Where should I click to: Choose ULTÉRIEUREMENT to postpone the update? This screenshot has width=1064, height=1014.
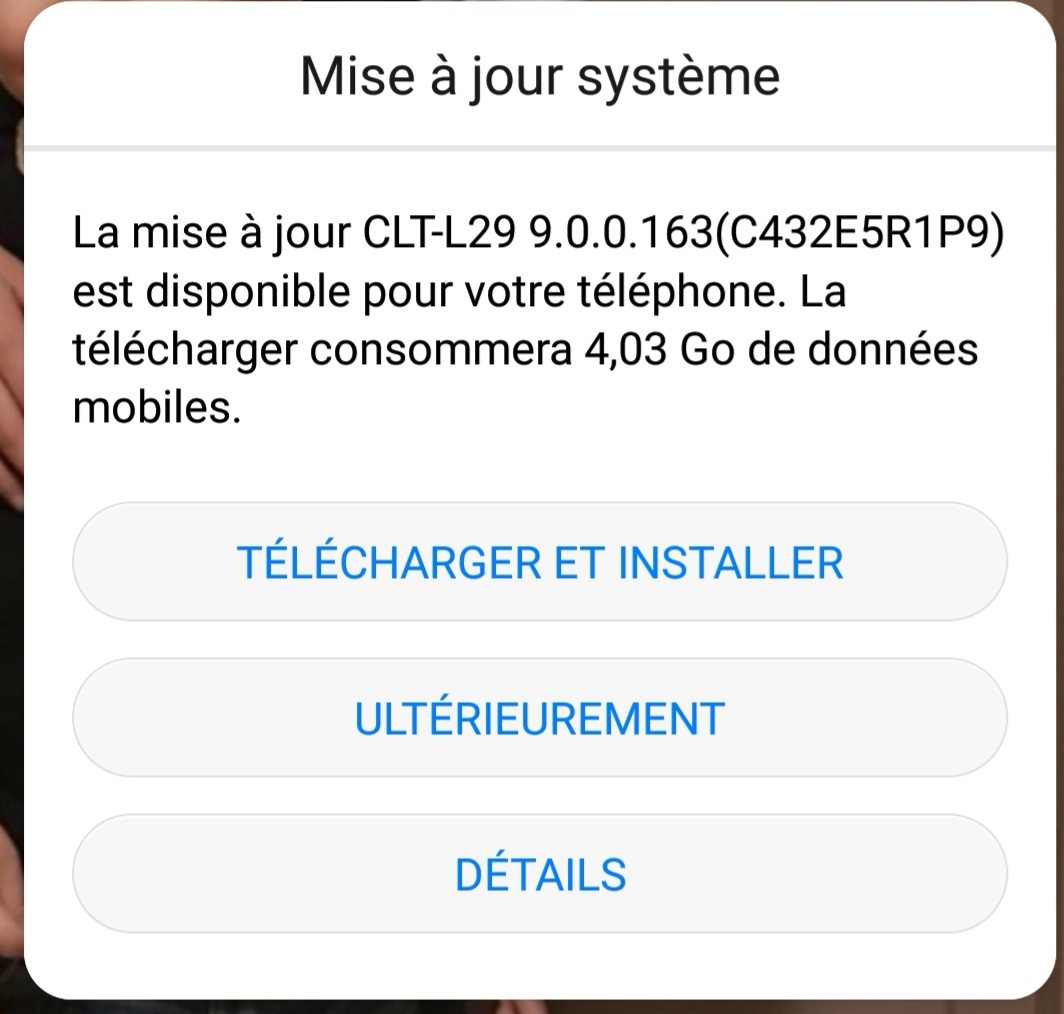(540, 718)
